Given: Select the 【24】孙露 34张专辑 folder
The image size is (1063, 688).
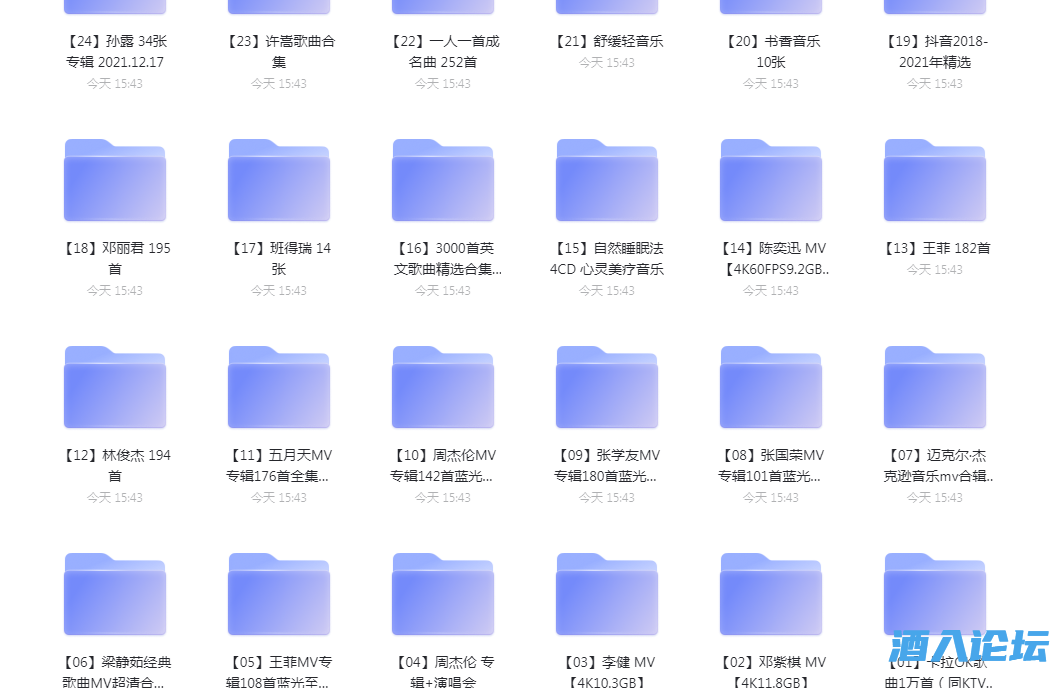Looking at the screenshot, I should (x=115, y=51).
